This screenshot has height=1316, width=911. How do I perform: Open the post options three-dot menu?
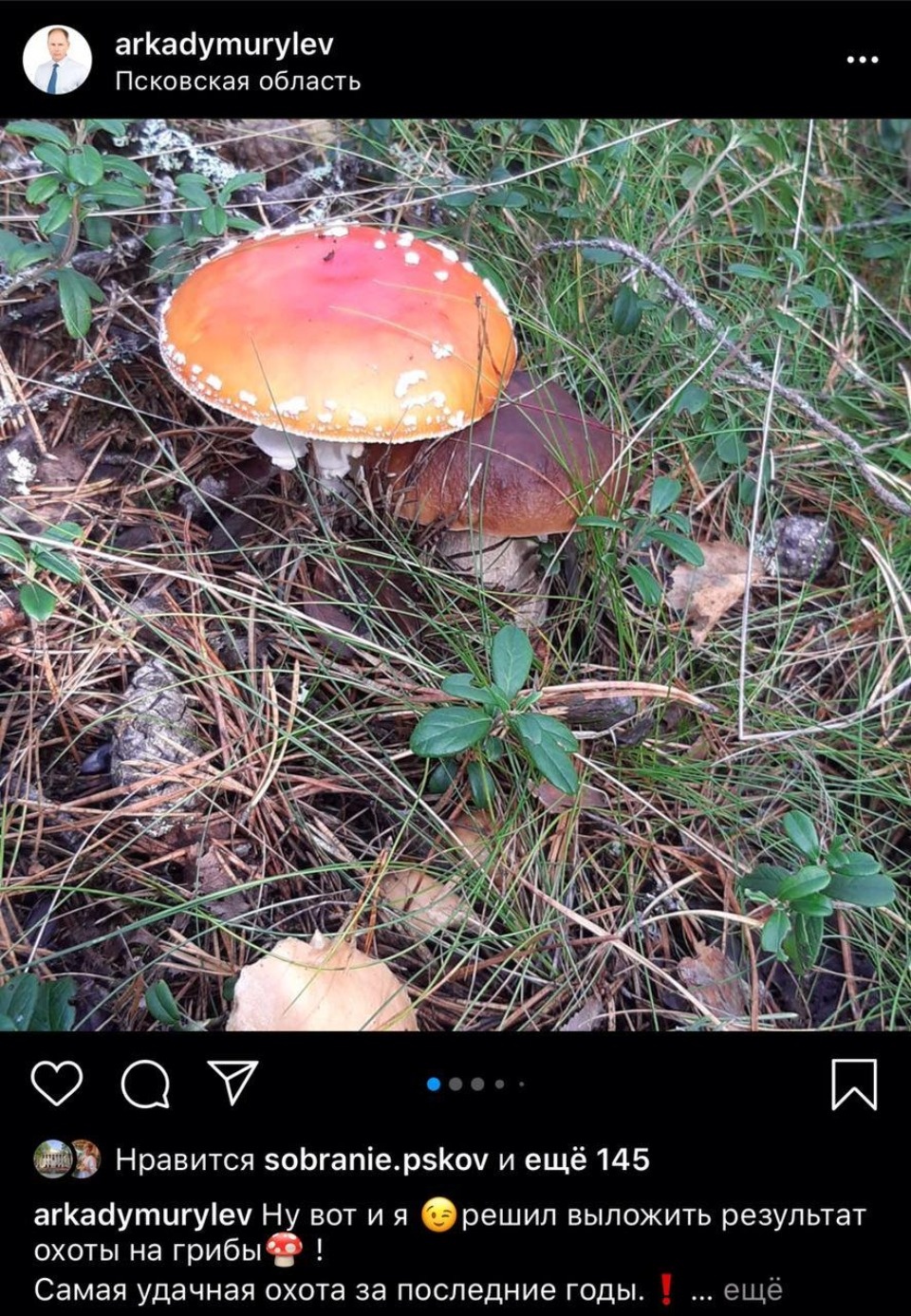(862, 60)
